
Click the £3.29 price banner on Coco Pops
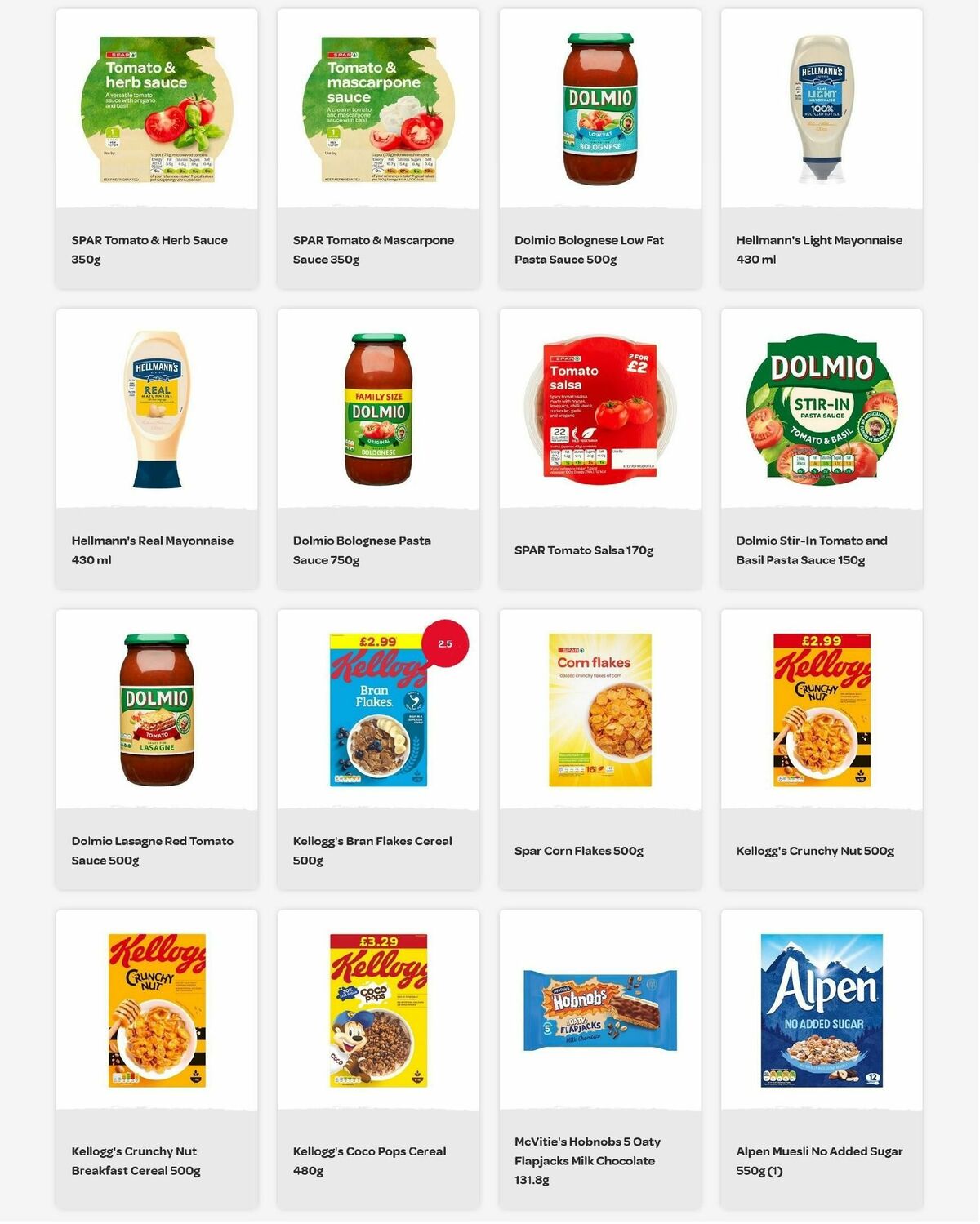[376, 941]
